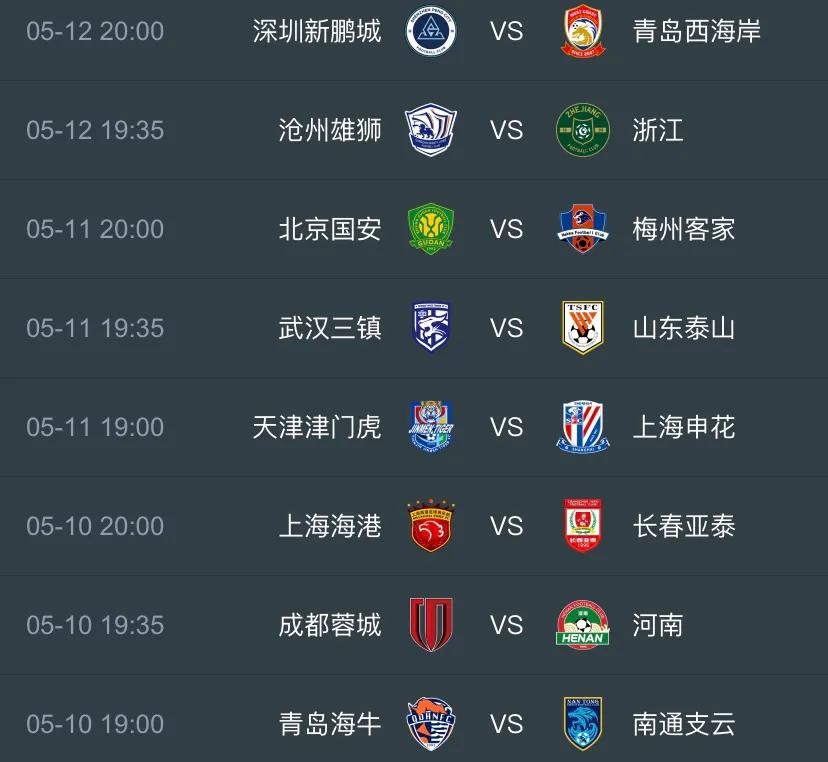Viewport: 828px width, 762px height.
Task: View the 沧州雄狮 vs 浙江 match details
Action: coord(506,130)
